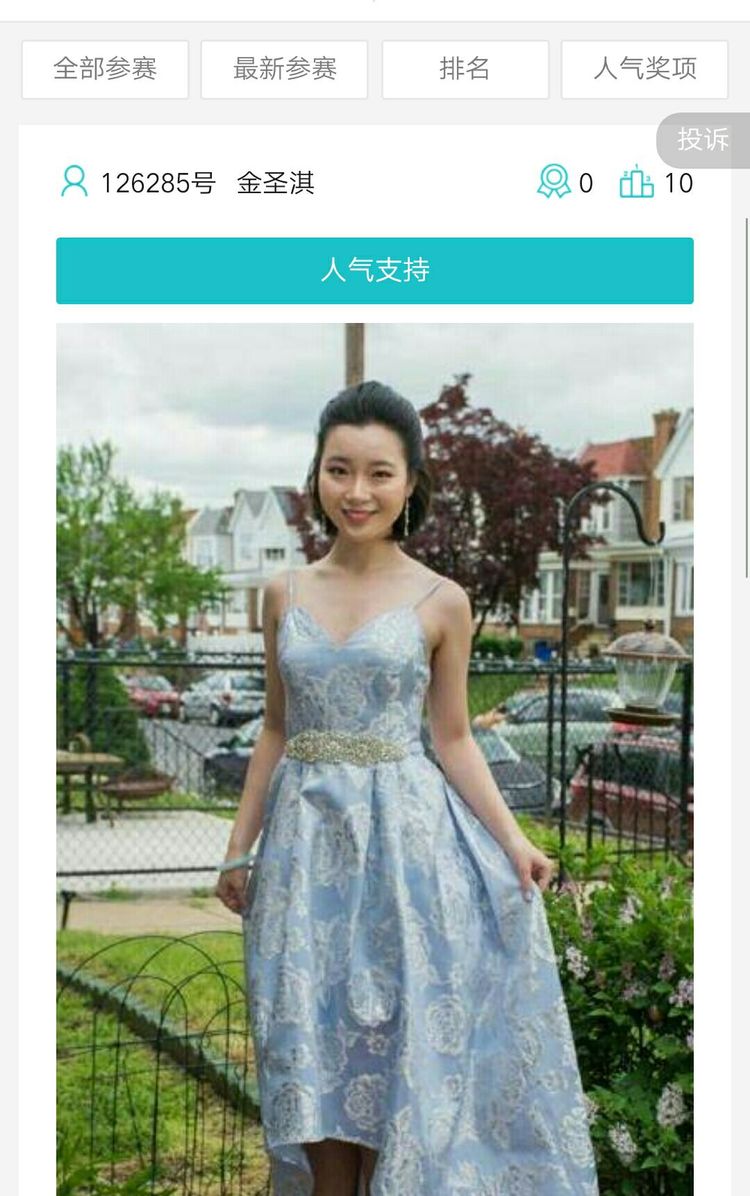The height and width of the screenshot is (1196, 750).
Task: Open the 最新参赛 tab
Action: [x=285, y=69]
